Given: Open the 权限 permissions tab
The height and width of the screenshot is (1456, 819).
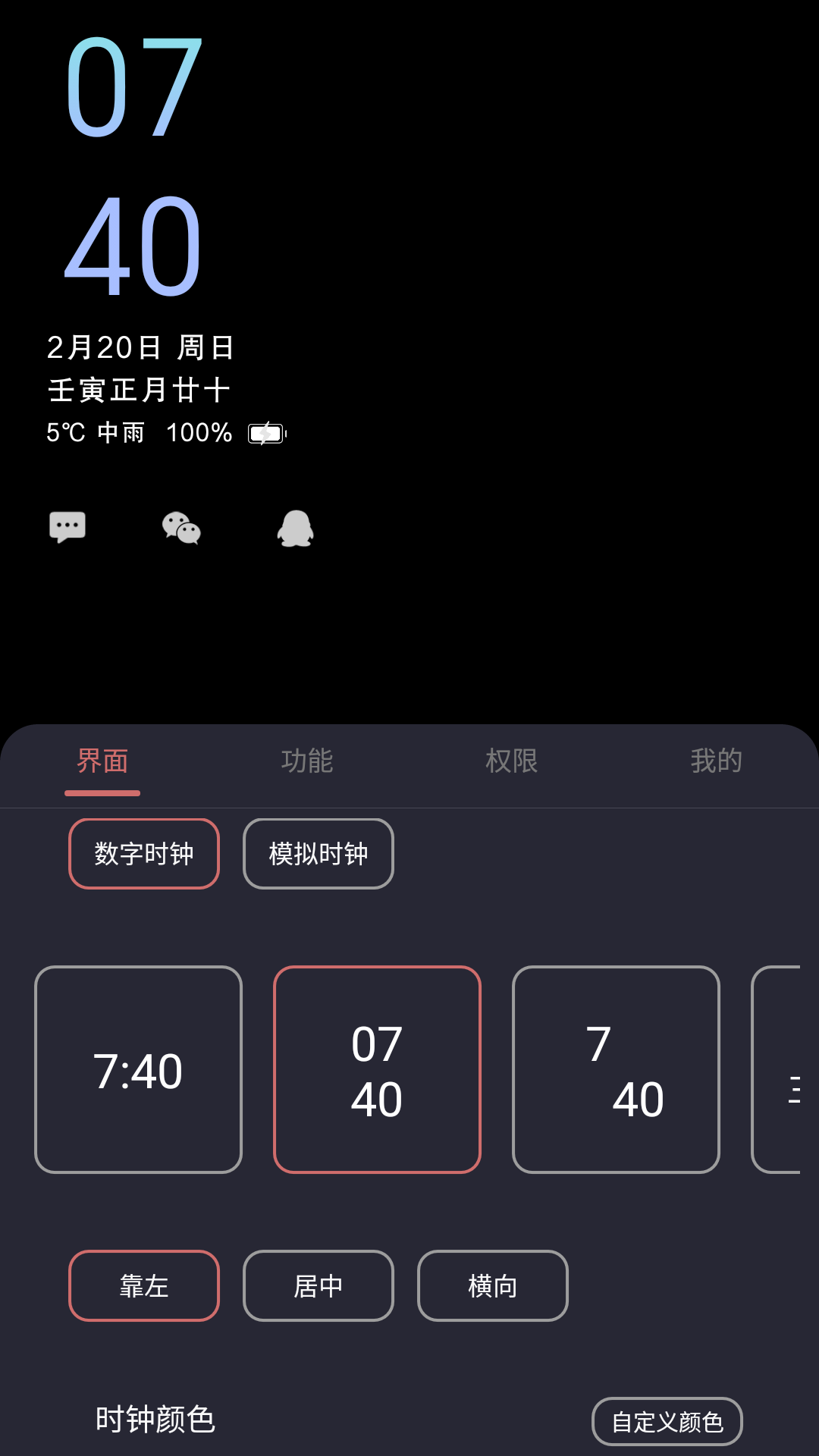Looking at the screenshot, I should click(x=512, y=761).
